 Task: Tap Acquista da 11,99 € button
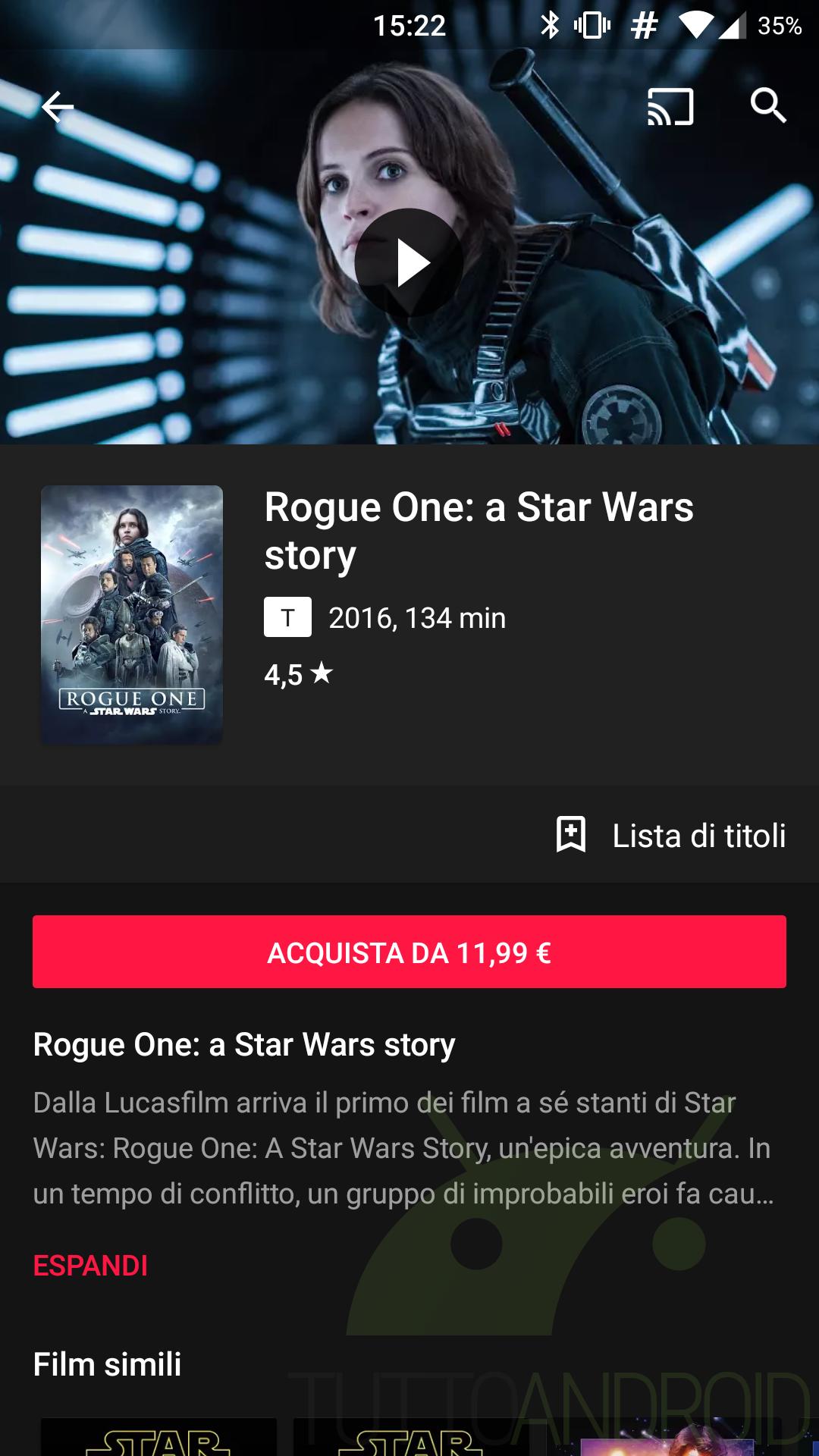(x=409, y=952)
